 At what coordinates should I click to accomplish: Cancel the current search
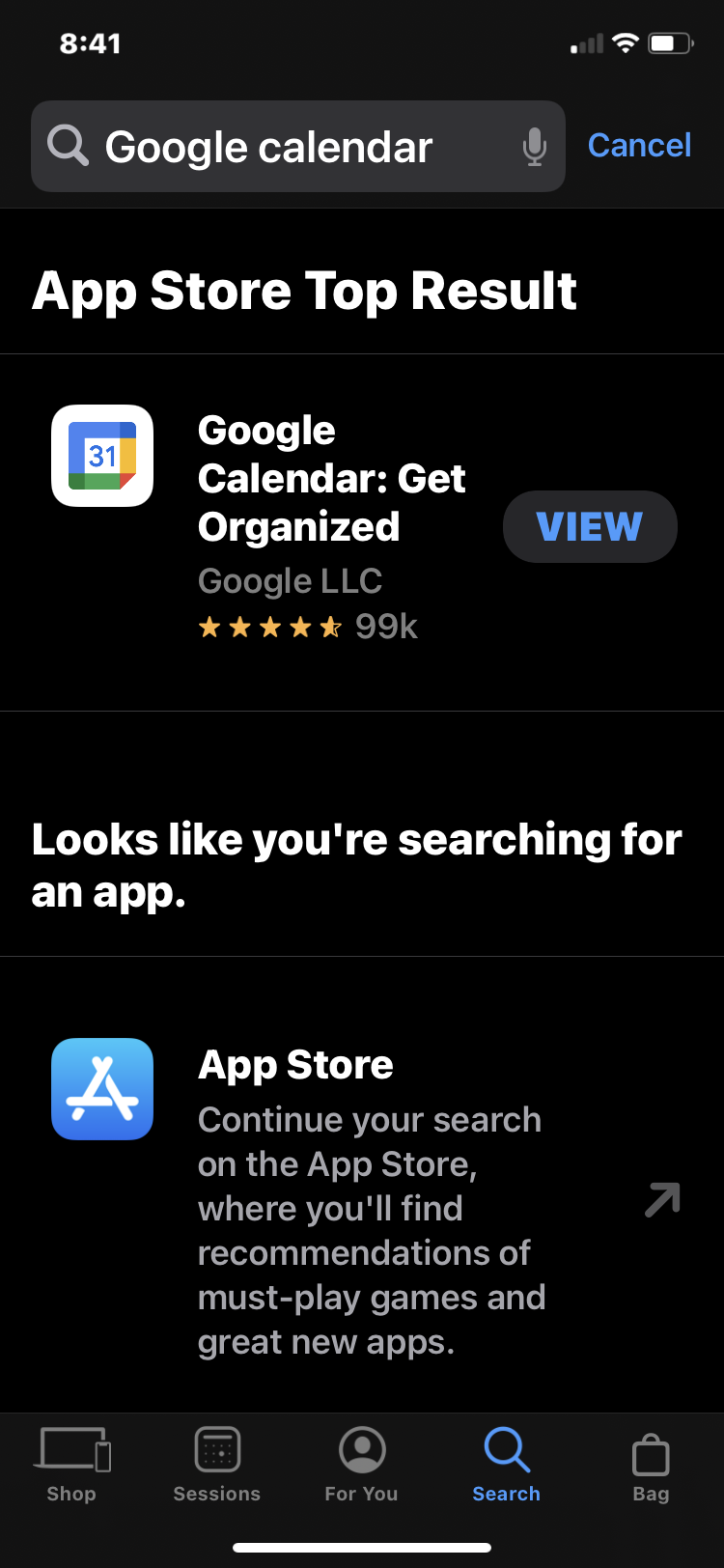click(639, 146)
